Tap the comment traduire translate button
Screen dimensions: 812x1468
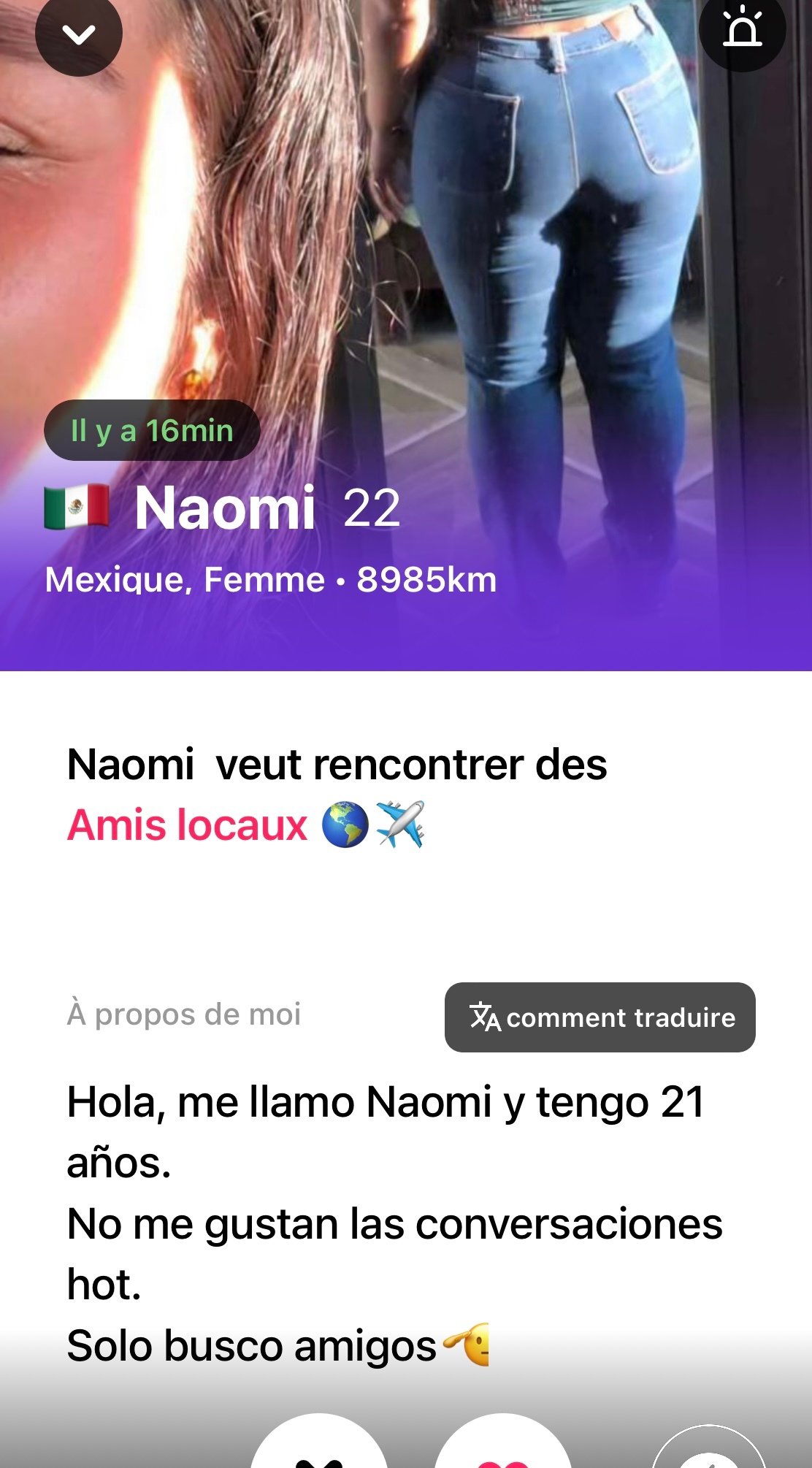coord(600,1017)
